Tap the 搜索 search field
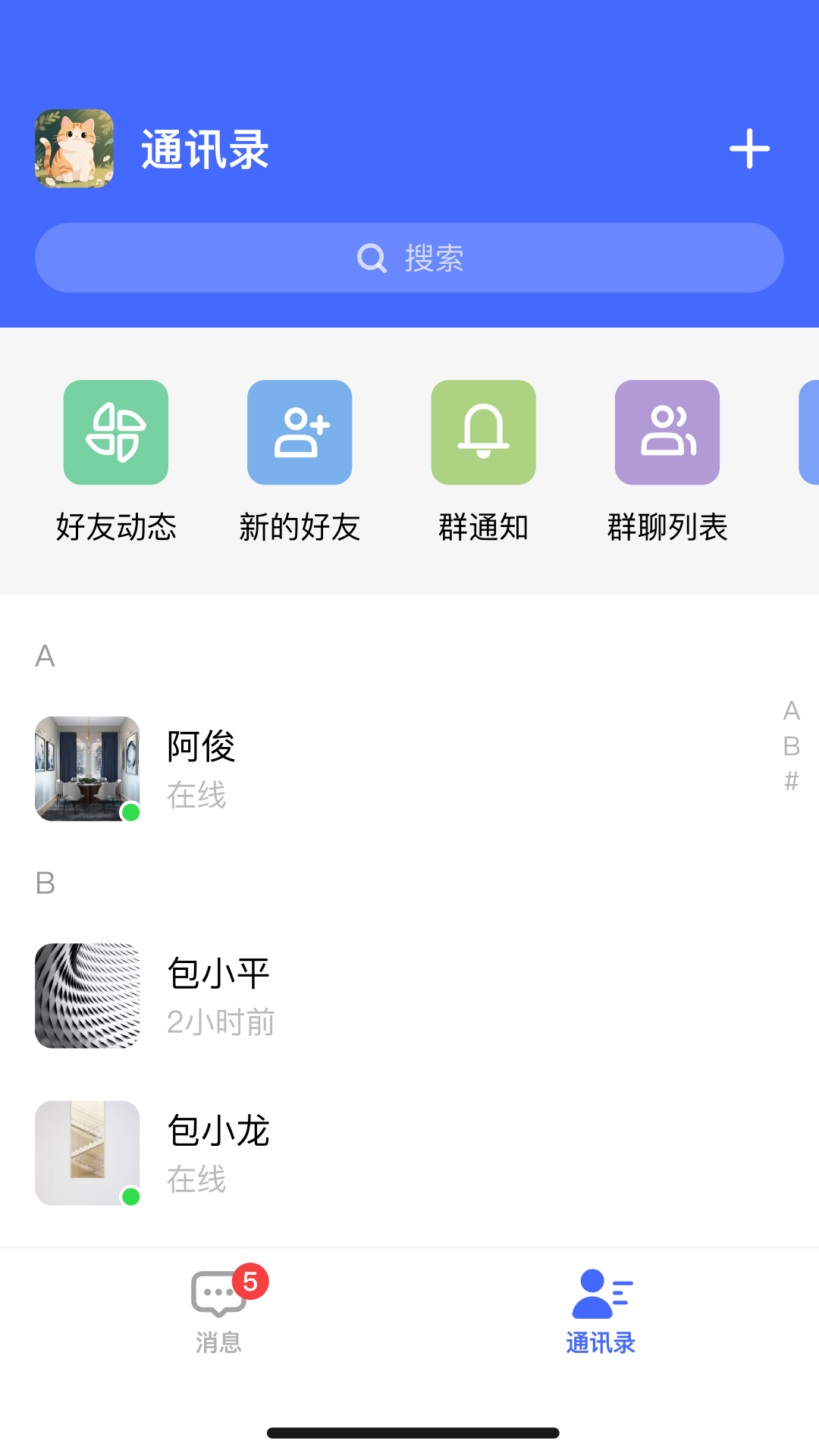 (409, 257)
